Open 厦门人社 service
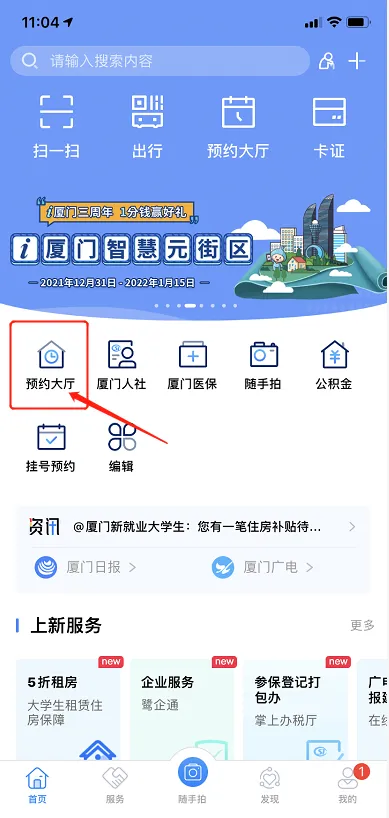The width and height of the screenshot is (389, 818). (121, 365)
